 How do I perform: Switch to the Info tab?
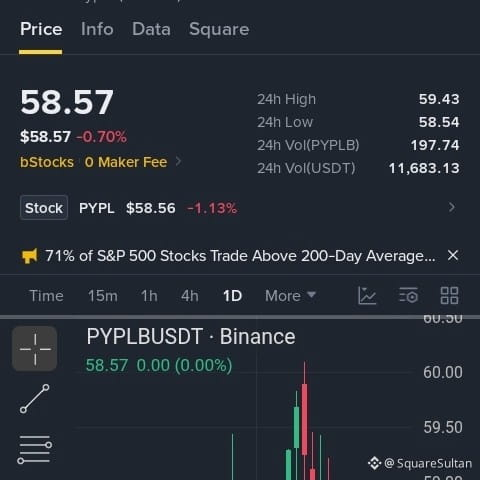point(97,29)
